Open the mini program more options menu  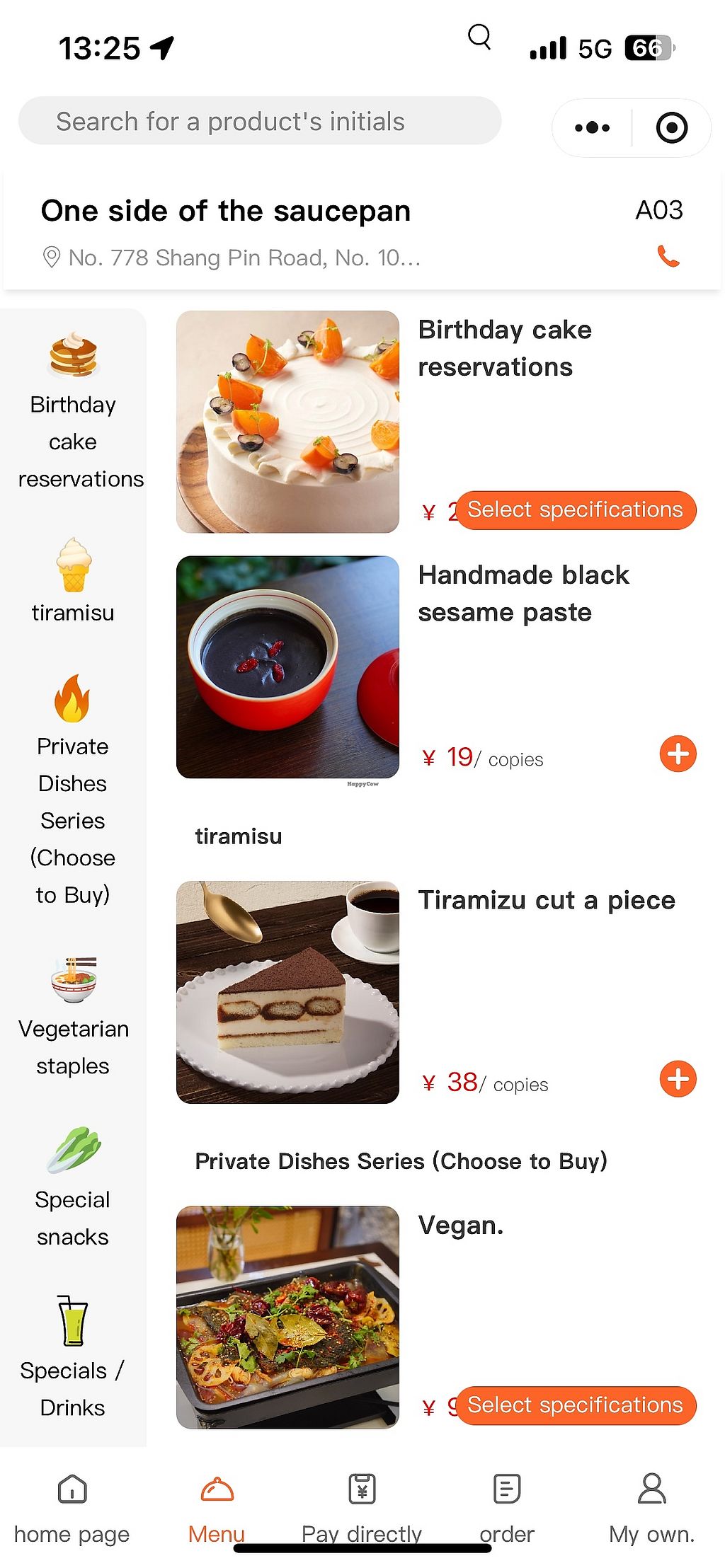[x=593, y=128]
